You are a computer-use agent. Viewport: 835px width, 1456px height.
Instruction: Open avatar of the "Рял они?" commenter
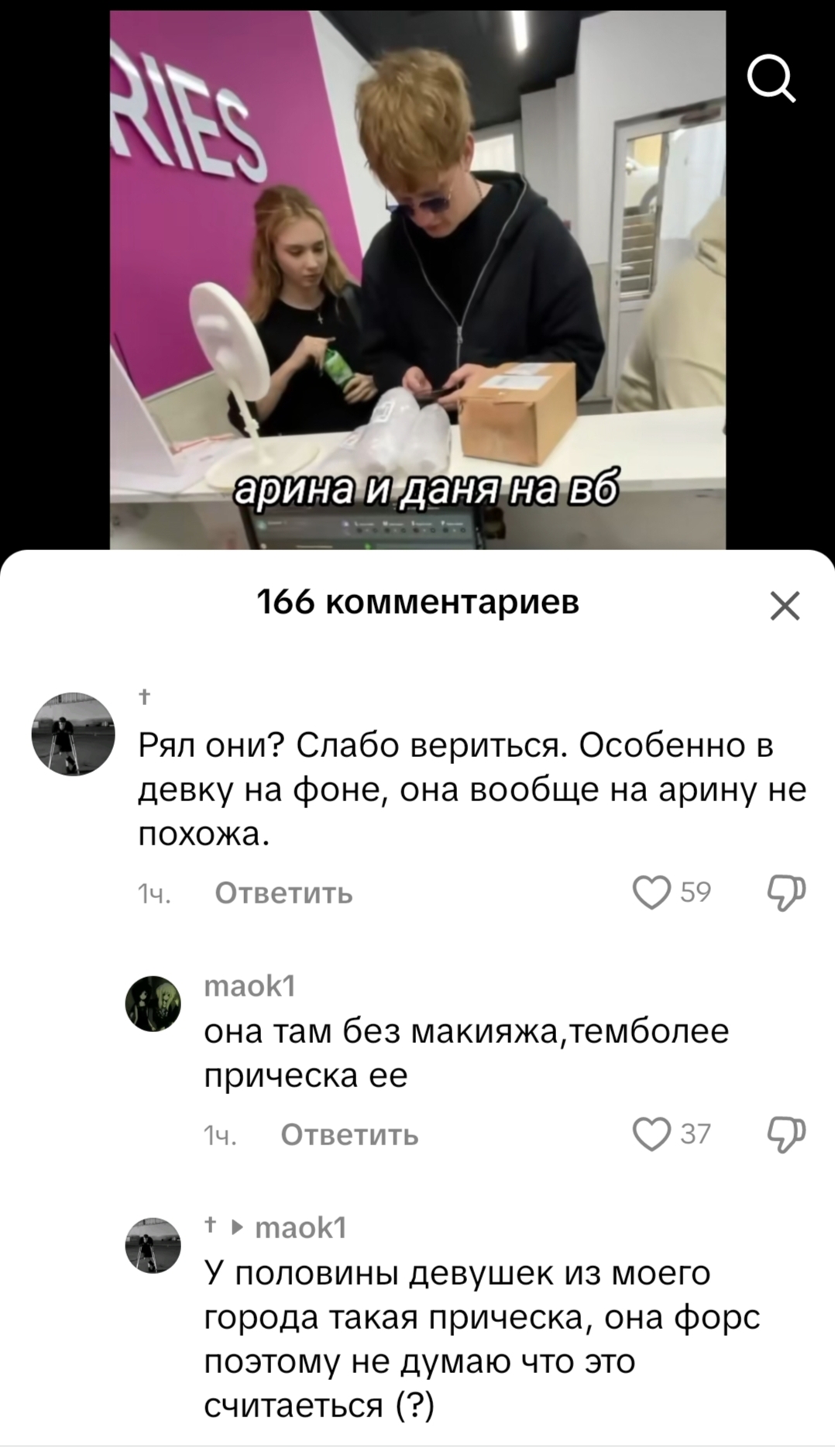tap(73, 734)
